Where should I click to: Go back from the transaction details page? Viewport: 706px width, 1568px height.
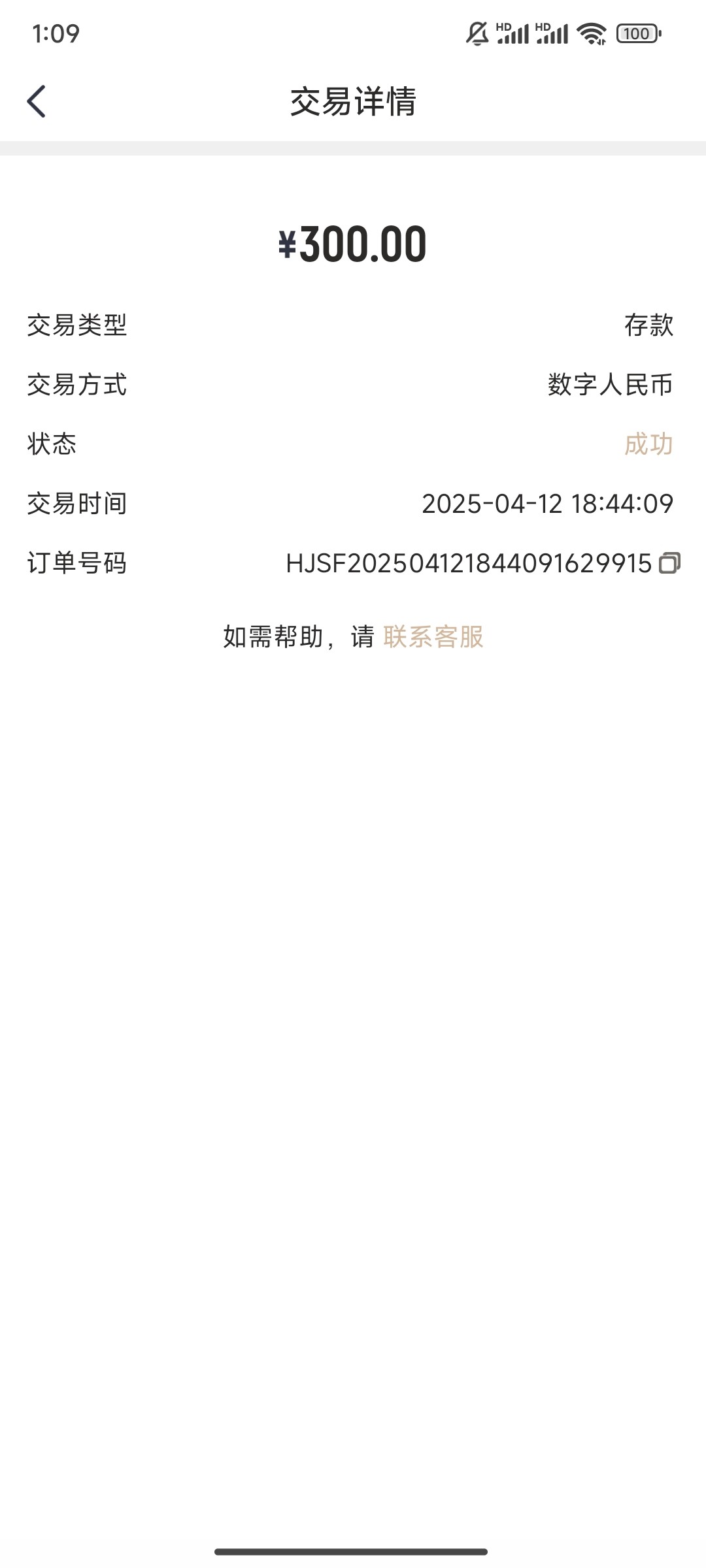(x=37, y=102)
